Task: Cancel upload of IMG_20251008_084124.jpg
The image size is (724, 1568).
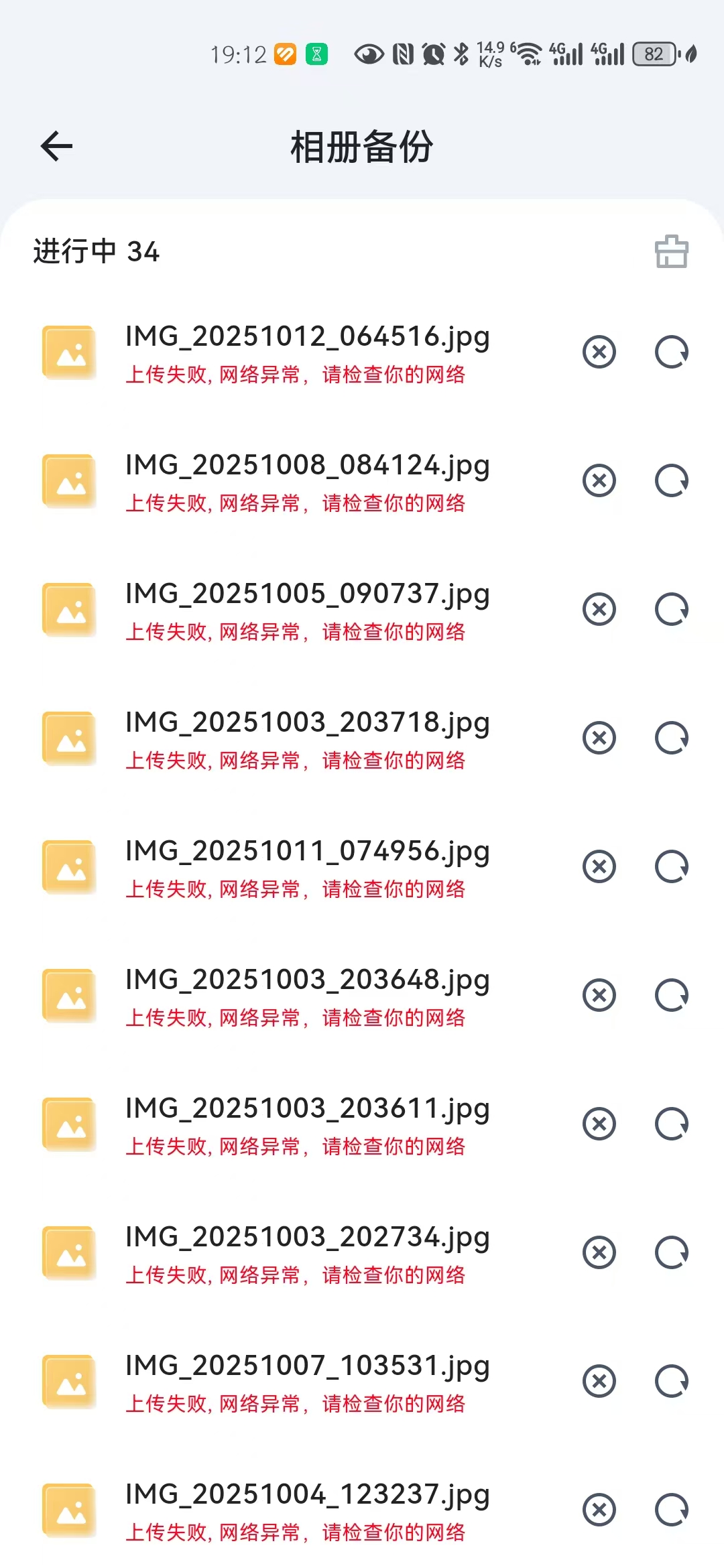Action: (599, 481)
